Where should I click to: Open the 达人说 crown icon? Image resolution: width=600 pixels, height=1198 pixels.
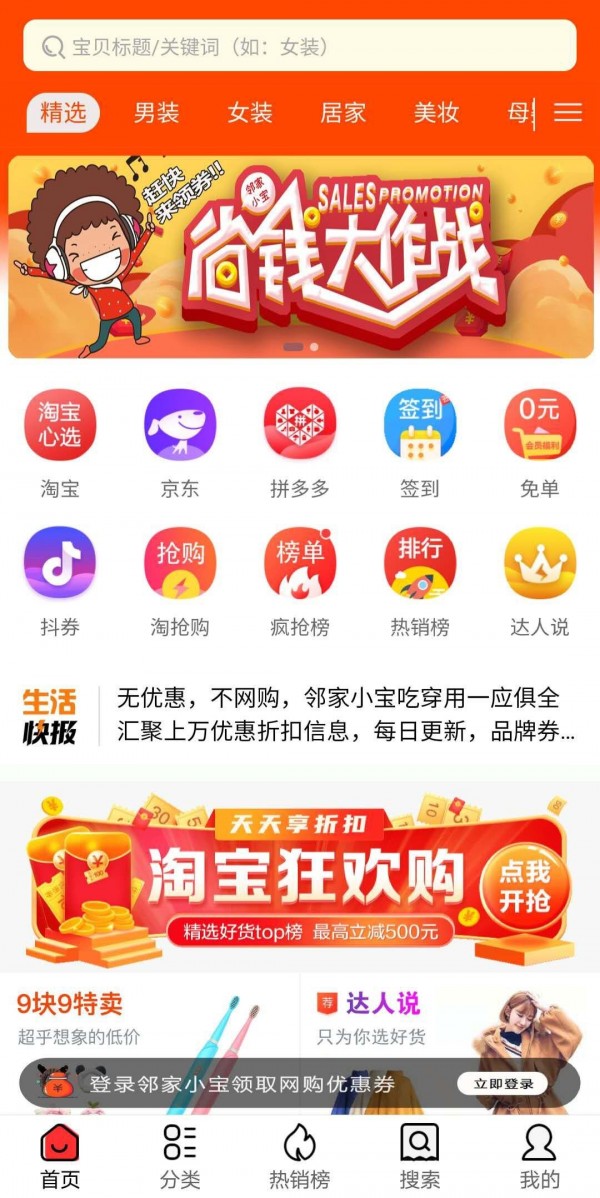click(x=540, y=564)
